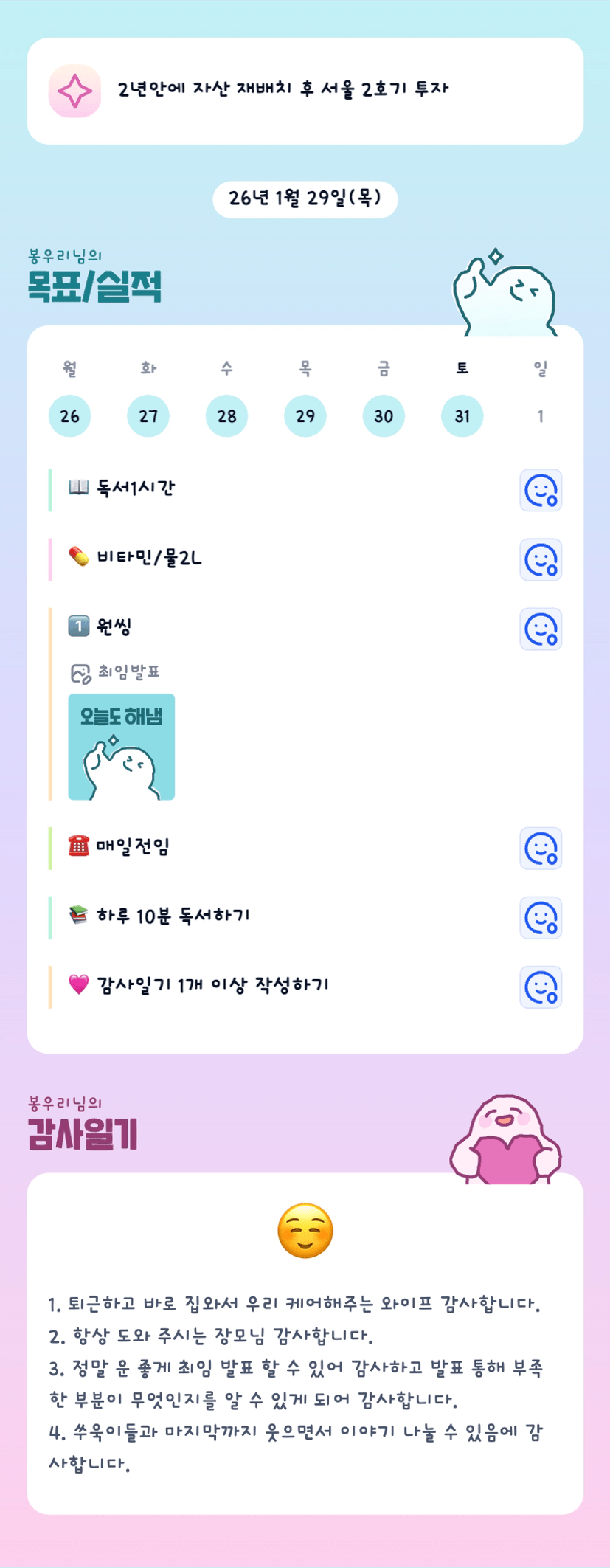The width and height of the screenshot is (610, 1568).
Task: Select Tuesday the 27th
Action: point(148,416)
